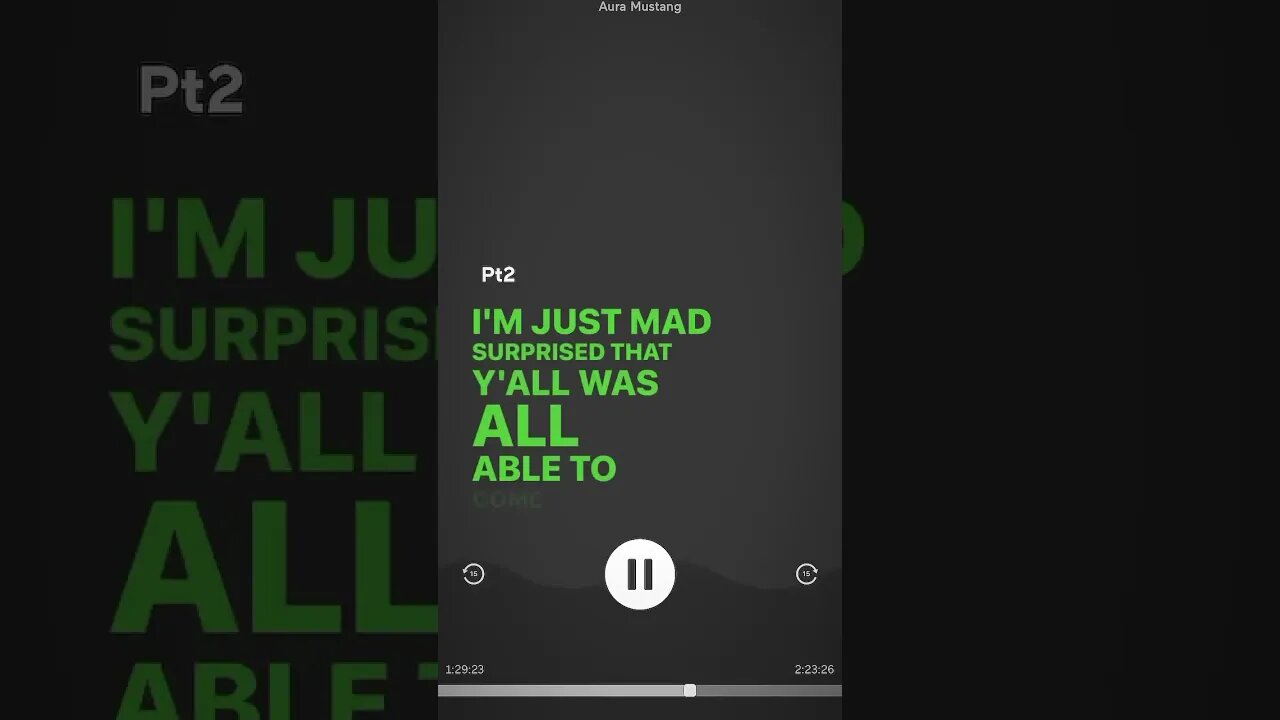Skip forward 15 seconds

(x=806, y=574)
